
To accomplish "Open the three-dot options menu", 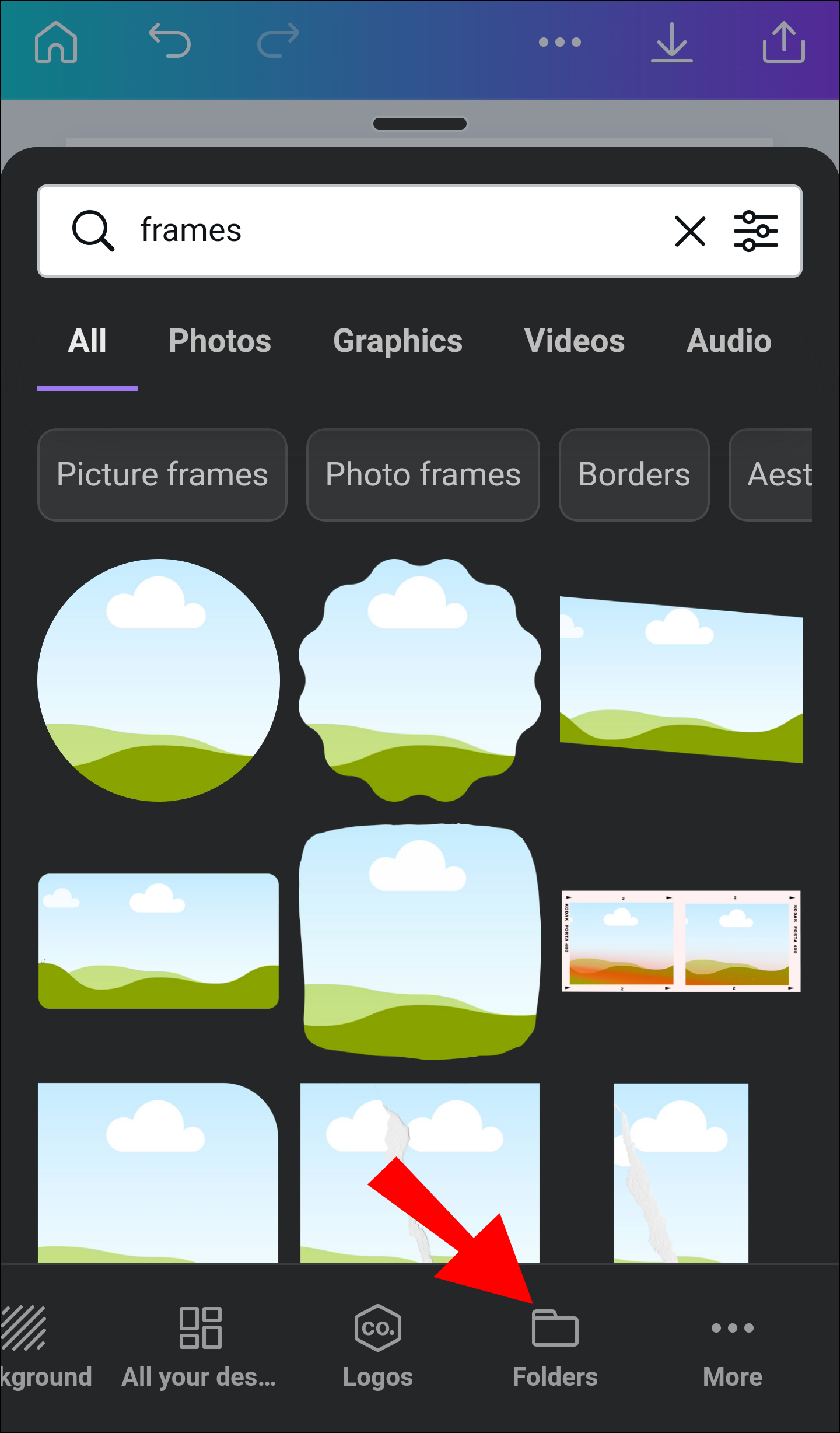I will pyautogui.click(x=559, y=42).
